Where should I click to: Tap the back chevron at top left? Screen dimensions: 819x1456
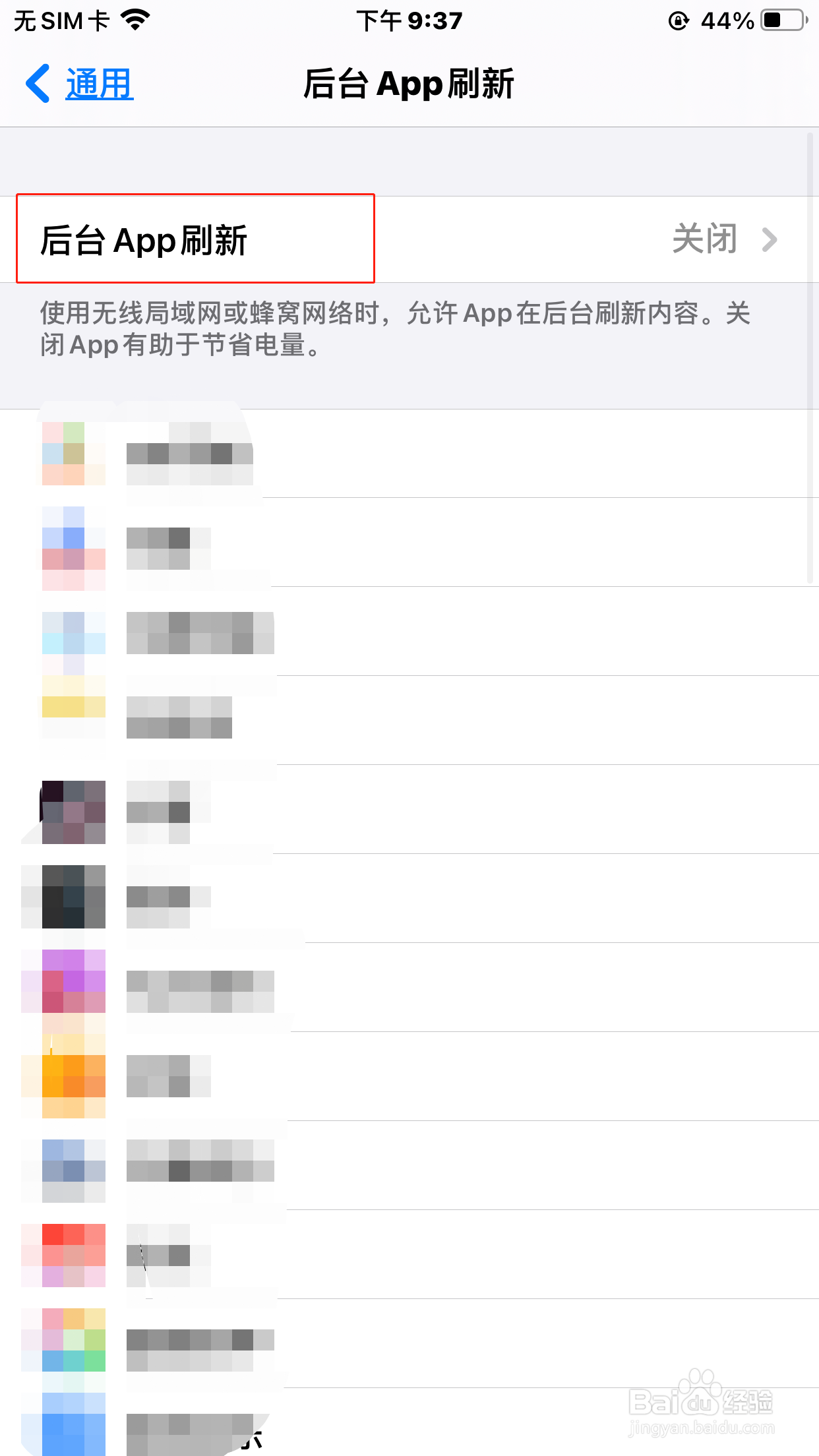(x=38, y=84)
